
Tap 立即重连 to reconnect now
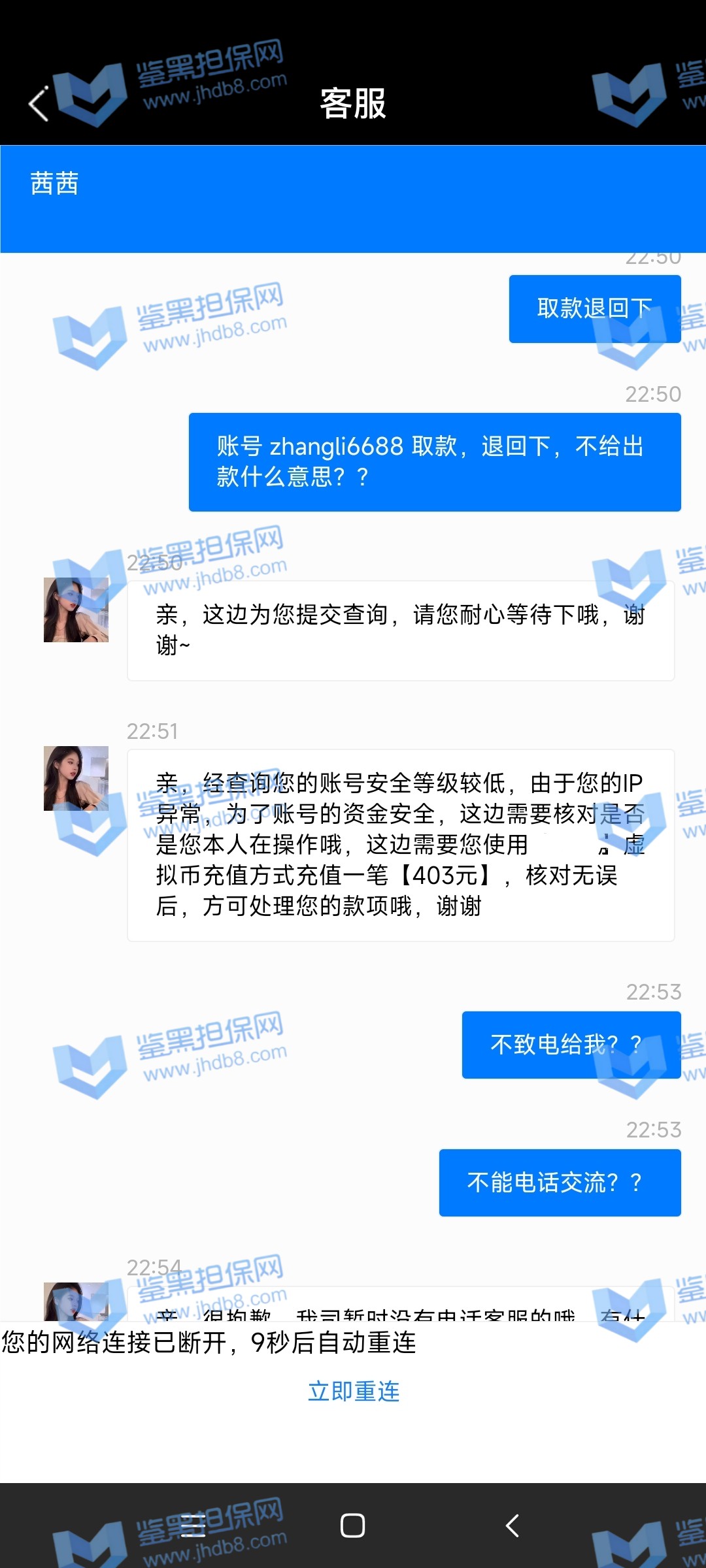coord(353,1392)
